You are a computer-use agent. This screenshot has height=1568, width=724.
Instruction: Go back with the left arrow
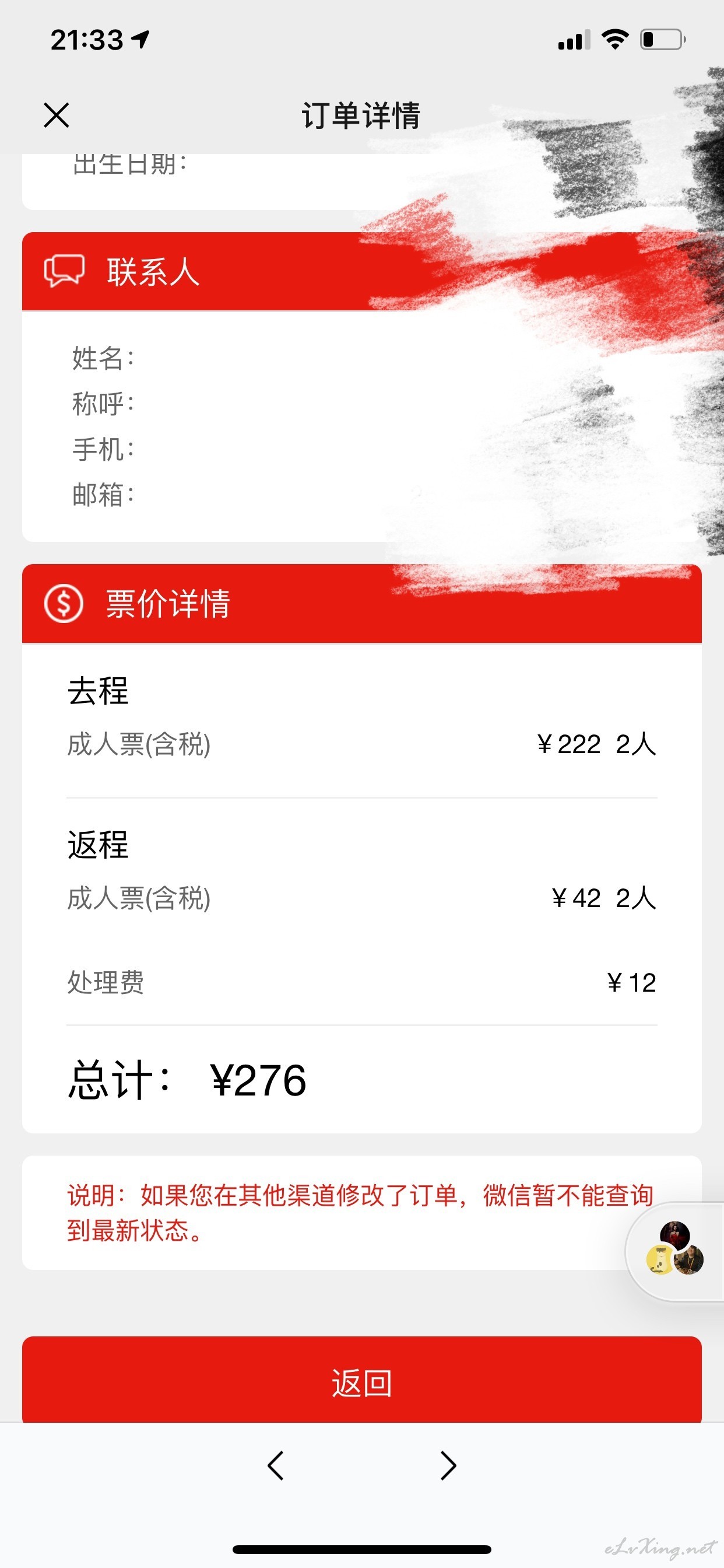pos(276,1465)
